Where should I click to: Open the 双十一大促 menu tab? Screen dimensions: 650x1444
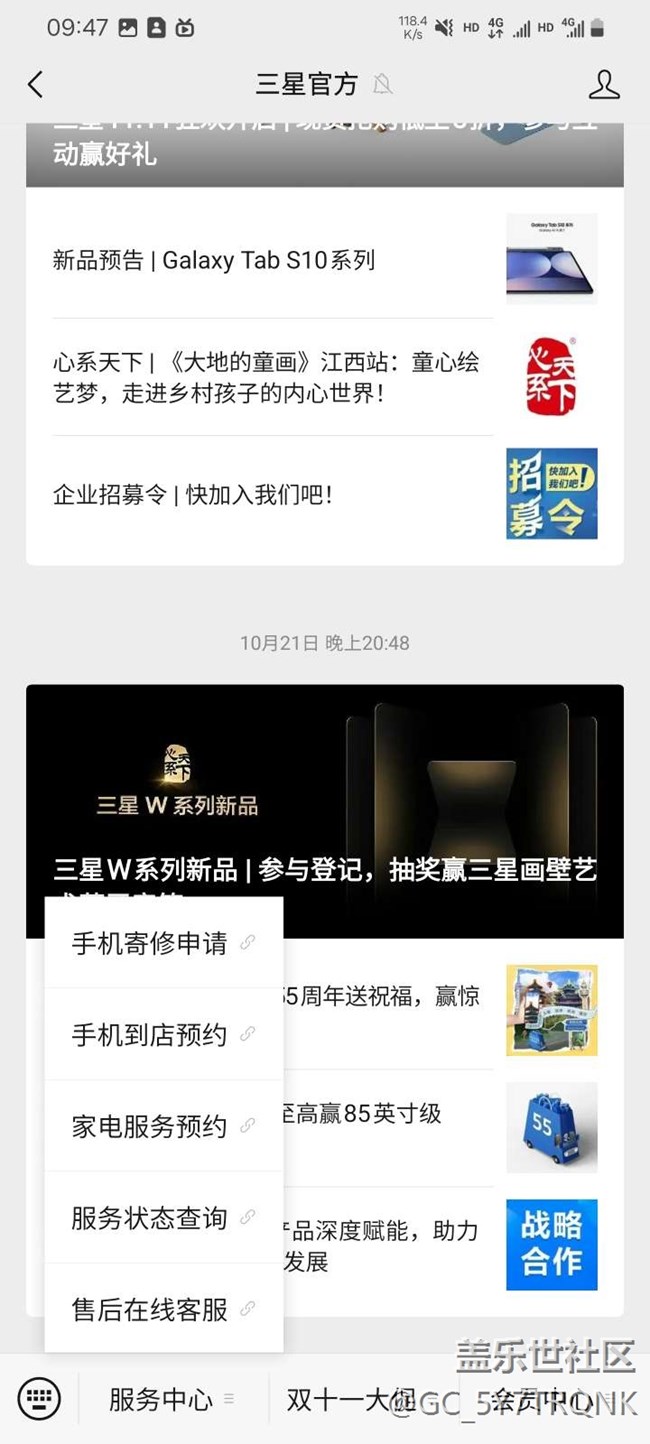point(350,1400)
